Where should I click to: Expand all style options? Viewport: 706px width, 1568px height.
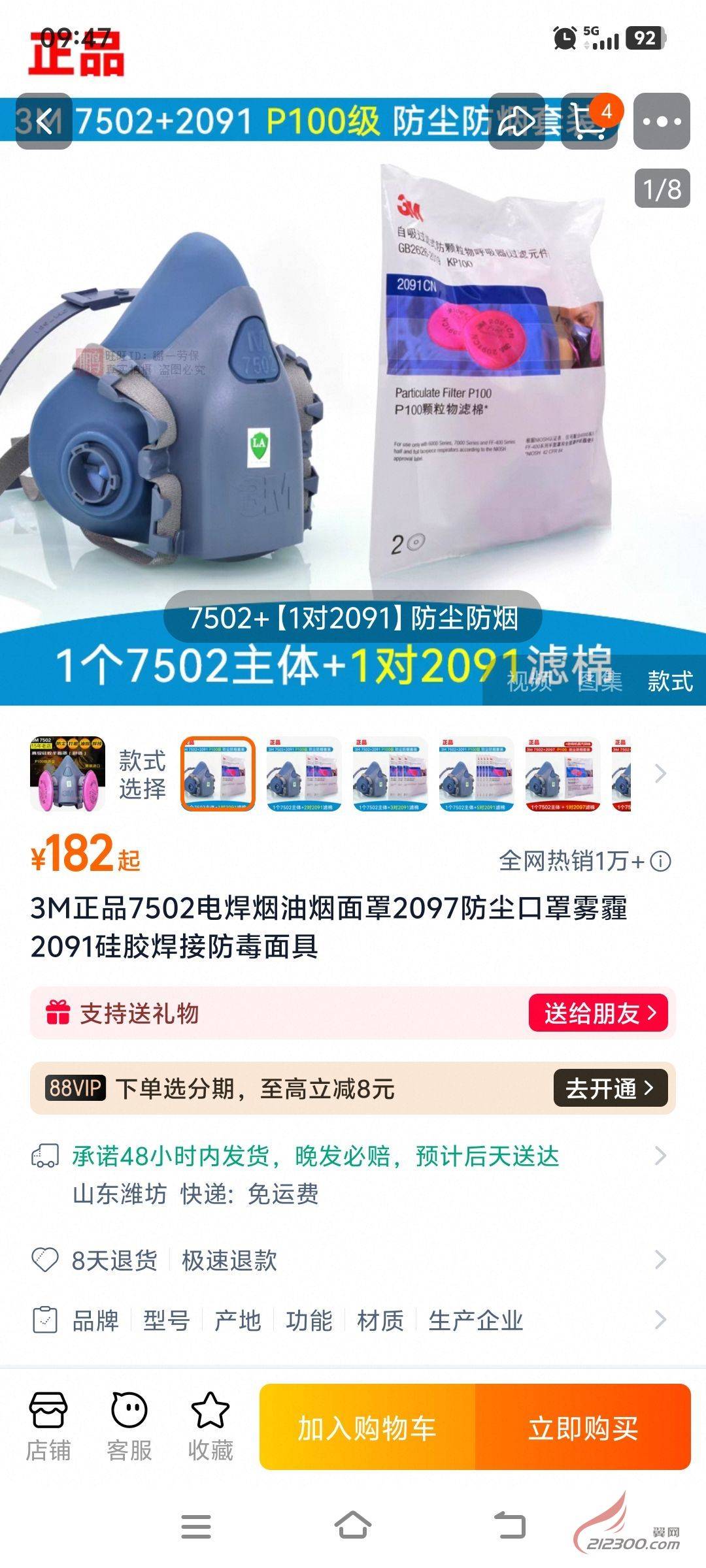(x=660, y=774)
